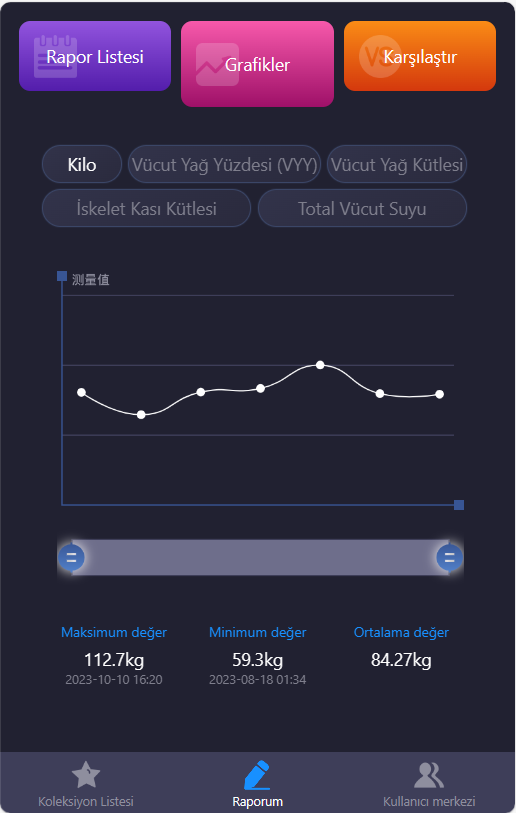This screenshot has width=516, height=813.
Task: Tap the left range slider handle
Action: point(71,557)
